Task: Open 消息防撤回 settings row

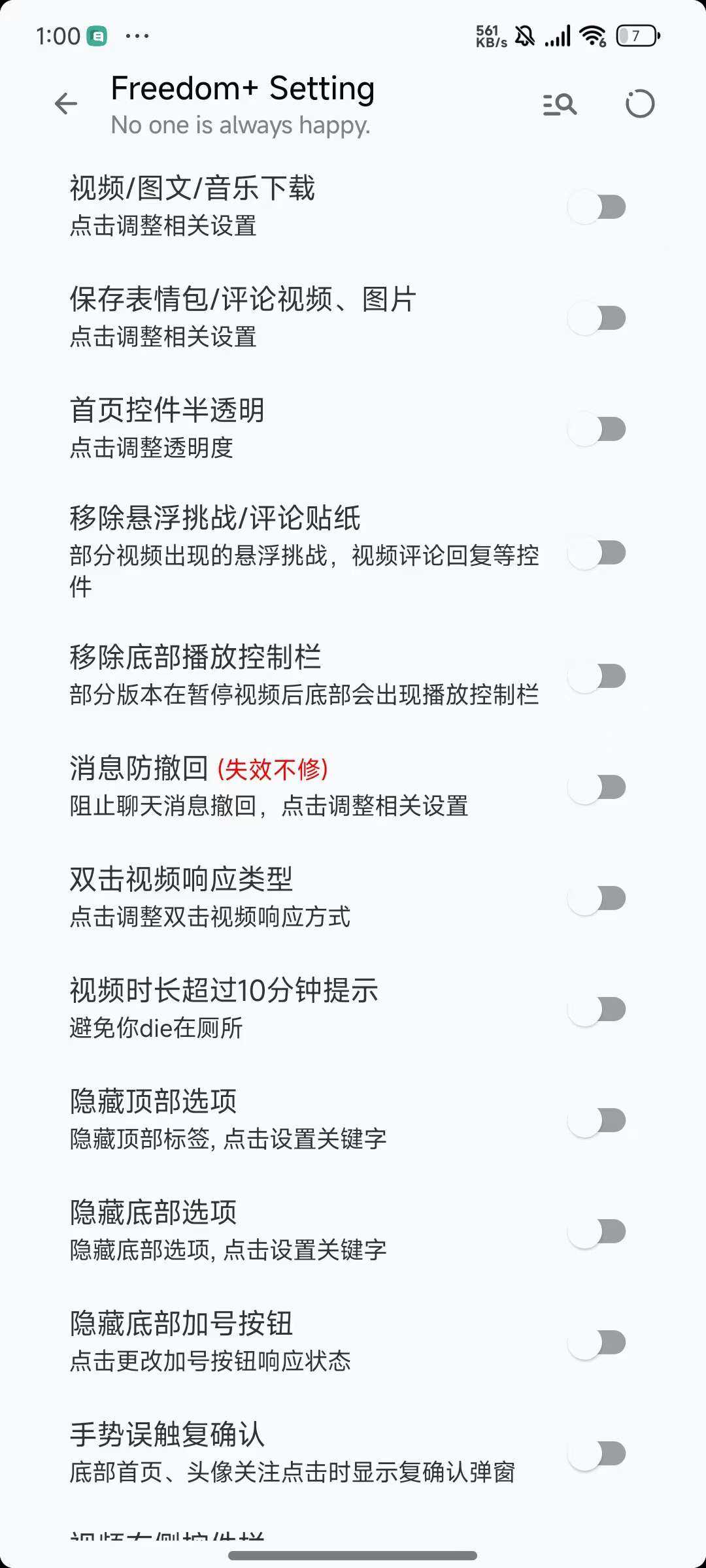Action: click(353, 787)
